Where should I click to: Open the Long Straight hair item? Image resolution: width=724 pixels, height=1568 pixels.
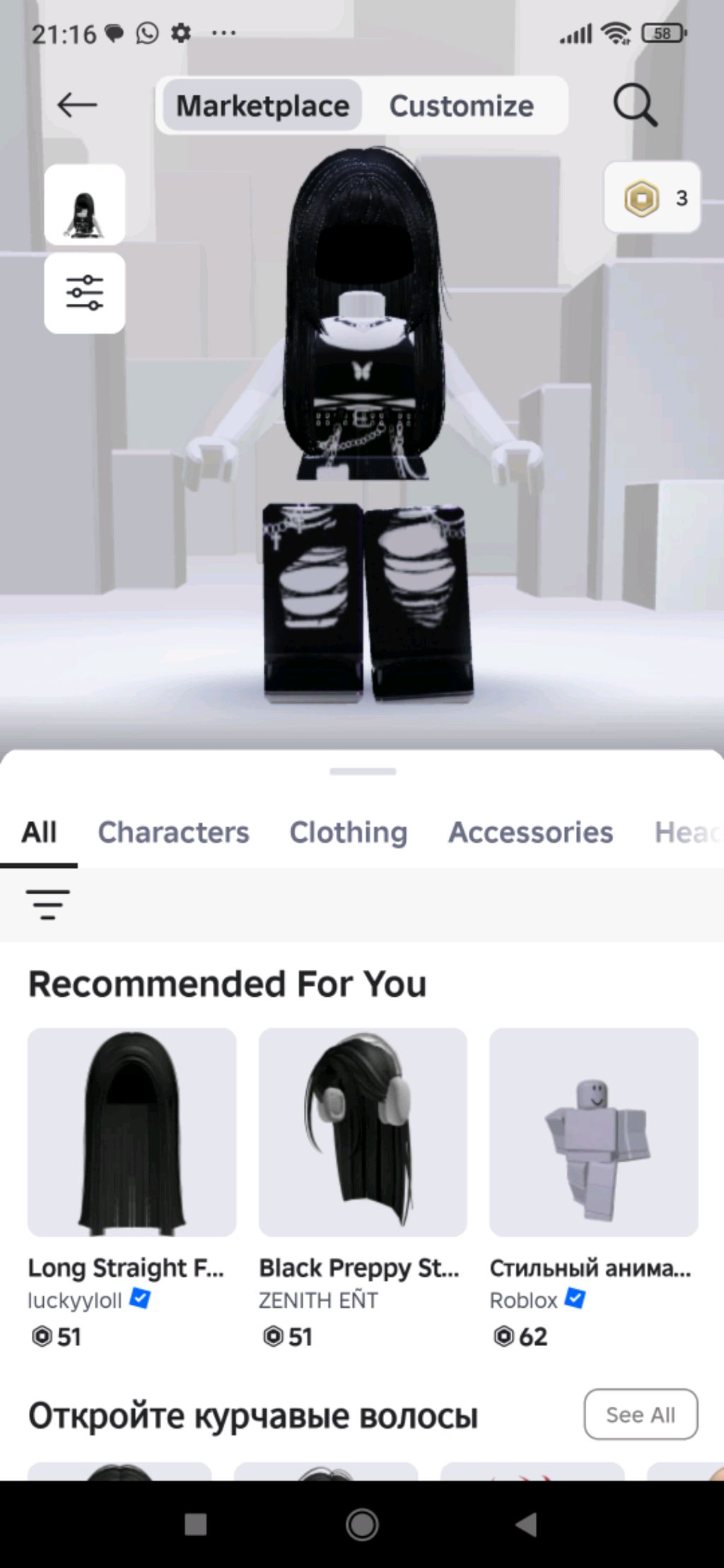[132, 1132]
